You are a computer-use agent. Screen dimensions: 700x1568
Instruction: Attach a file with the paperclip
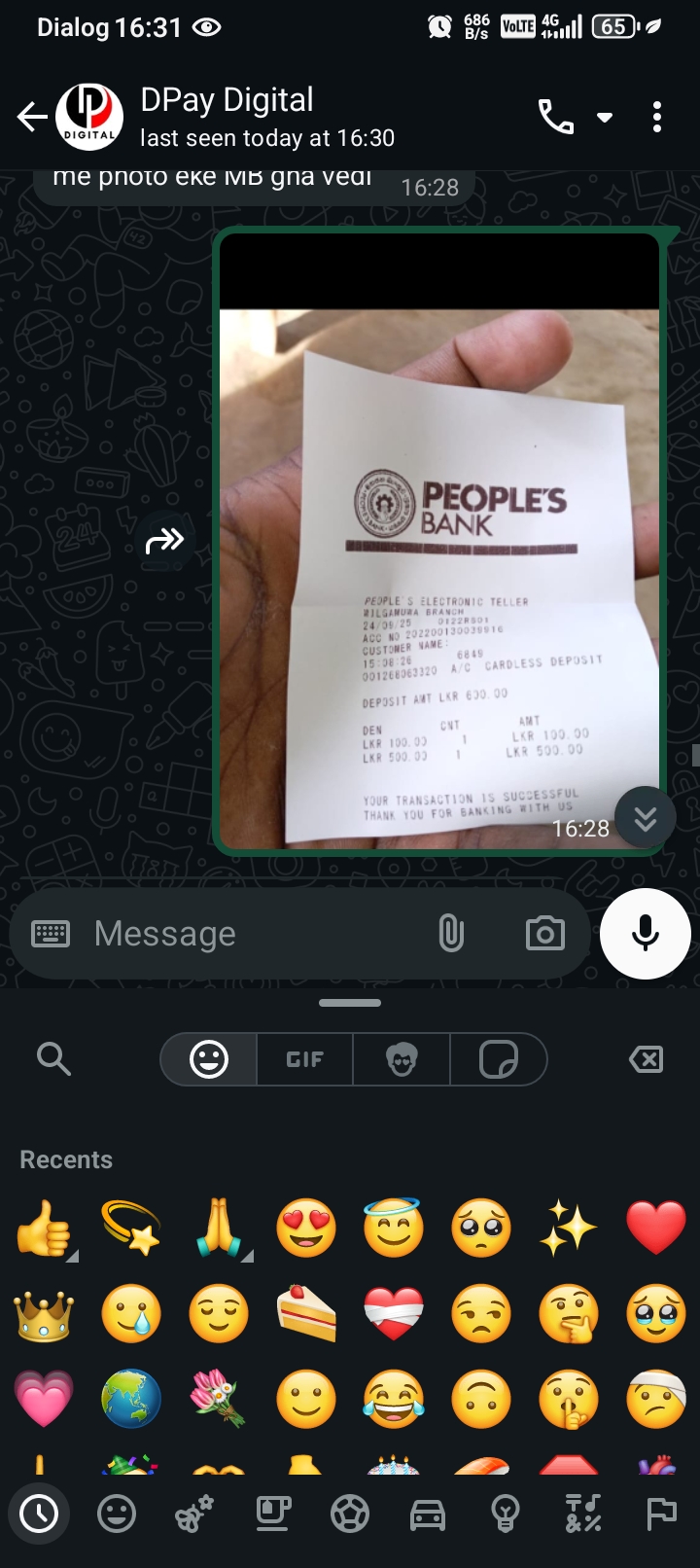point(450,934)
